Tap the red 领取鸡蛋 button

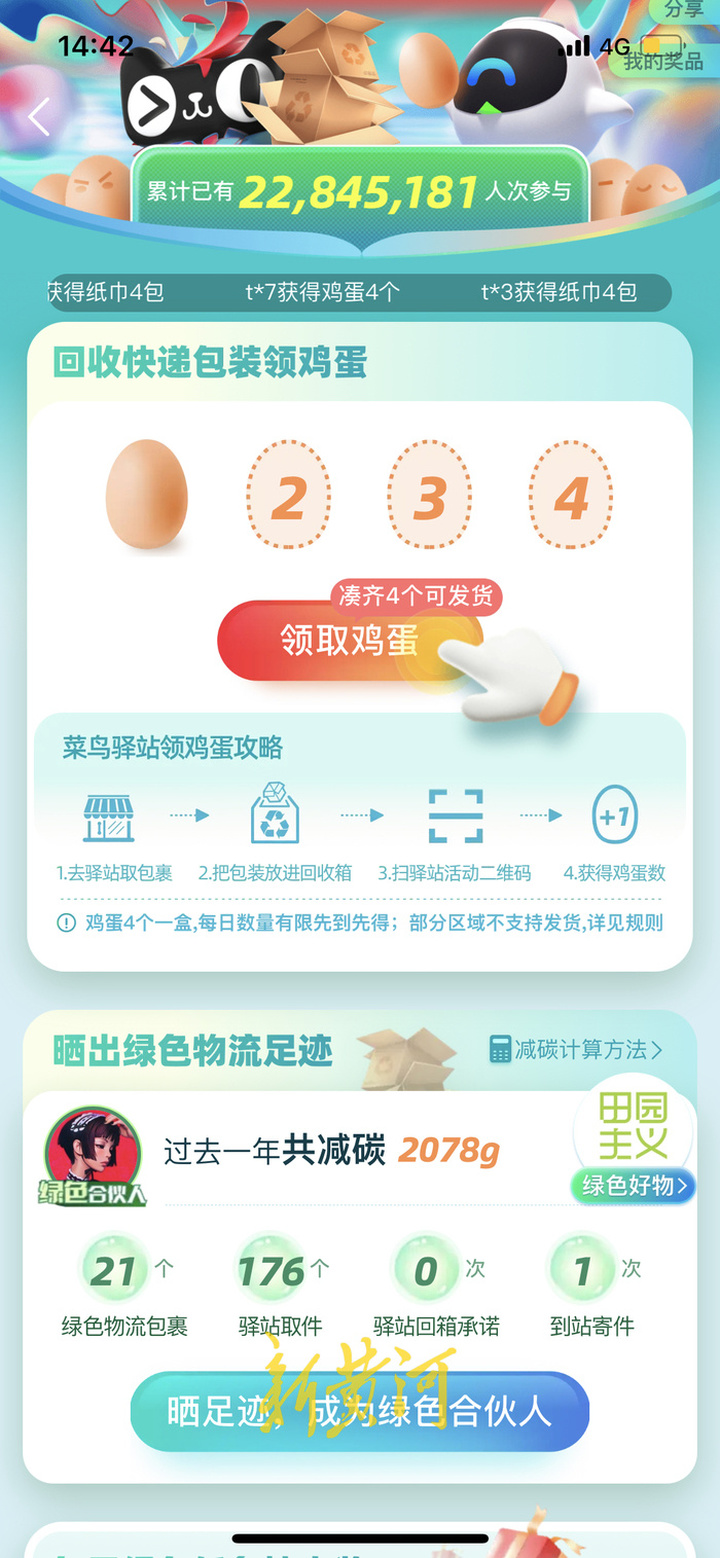coord(350,641)
